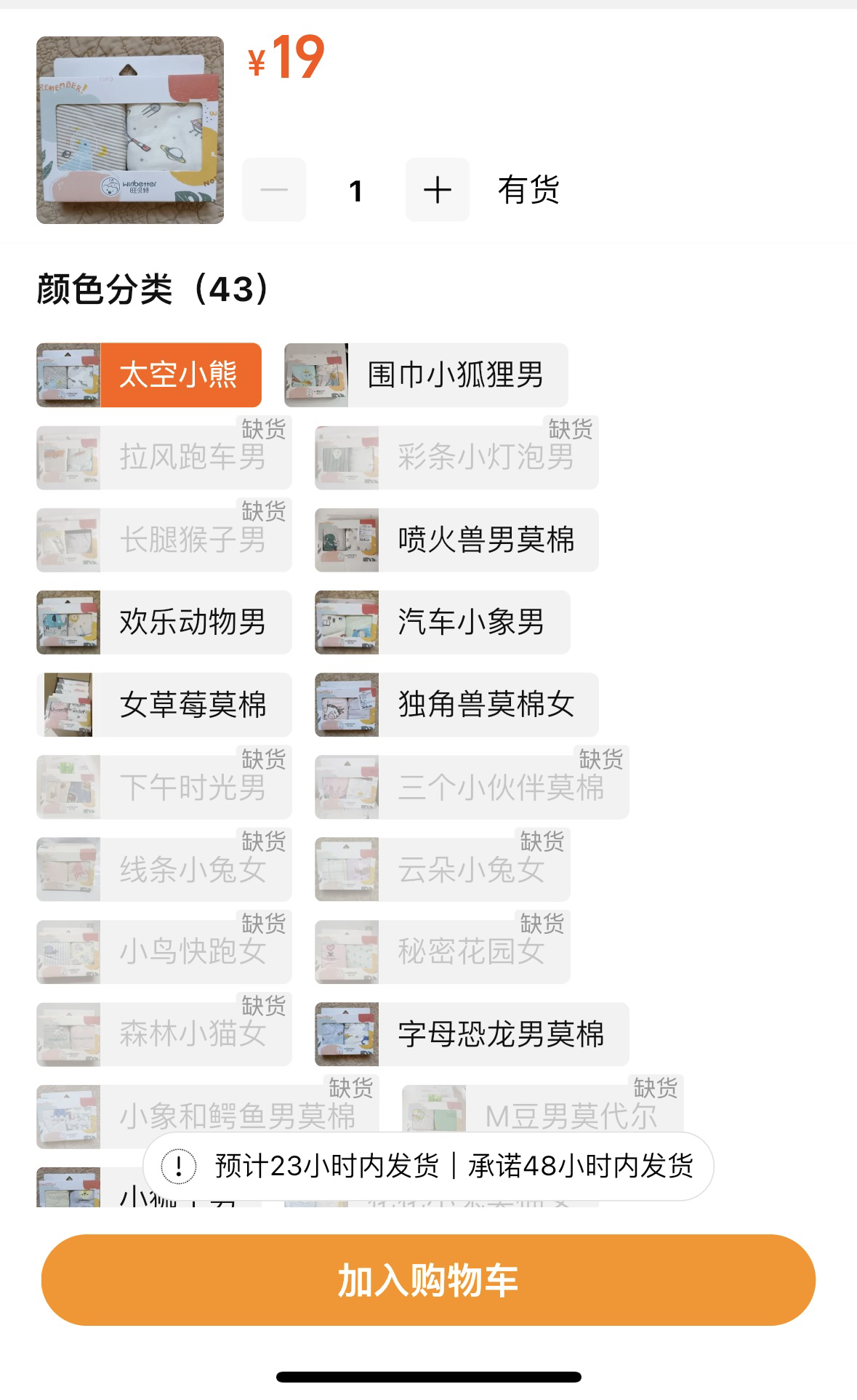Choose the 围巾小狐狸男 variant
The height and width of the screenshot is (1400, 857).
[x=426, y=375]
